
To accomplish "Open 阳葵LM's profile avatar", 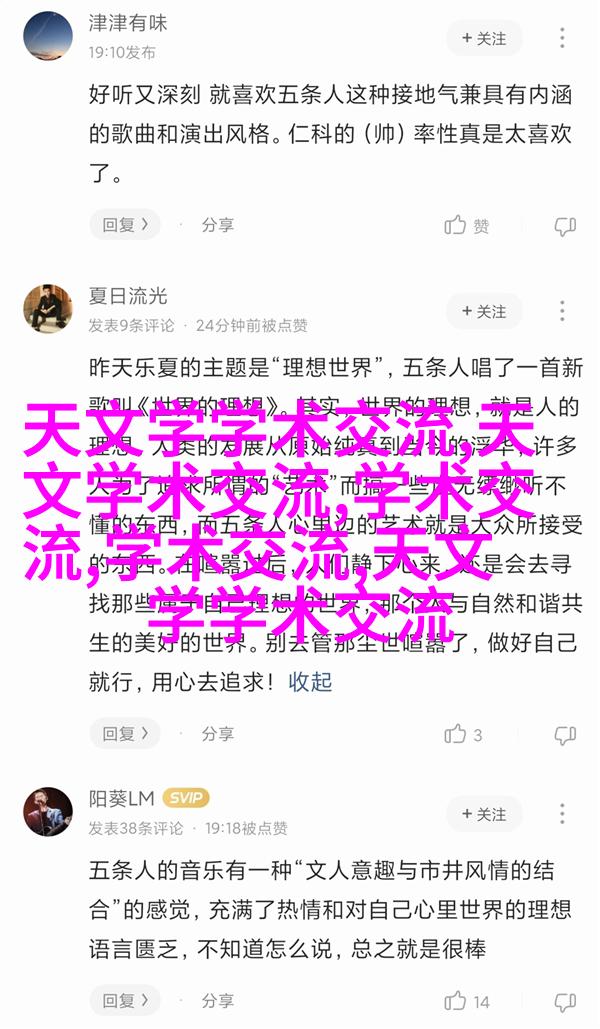I will (x=49, y=812).
